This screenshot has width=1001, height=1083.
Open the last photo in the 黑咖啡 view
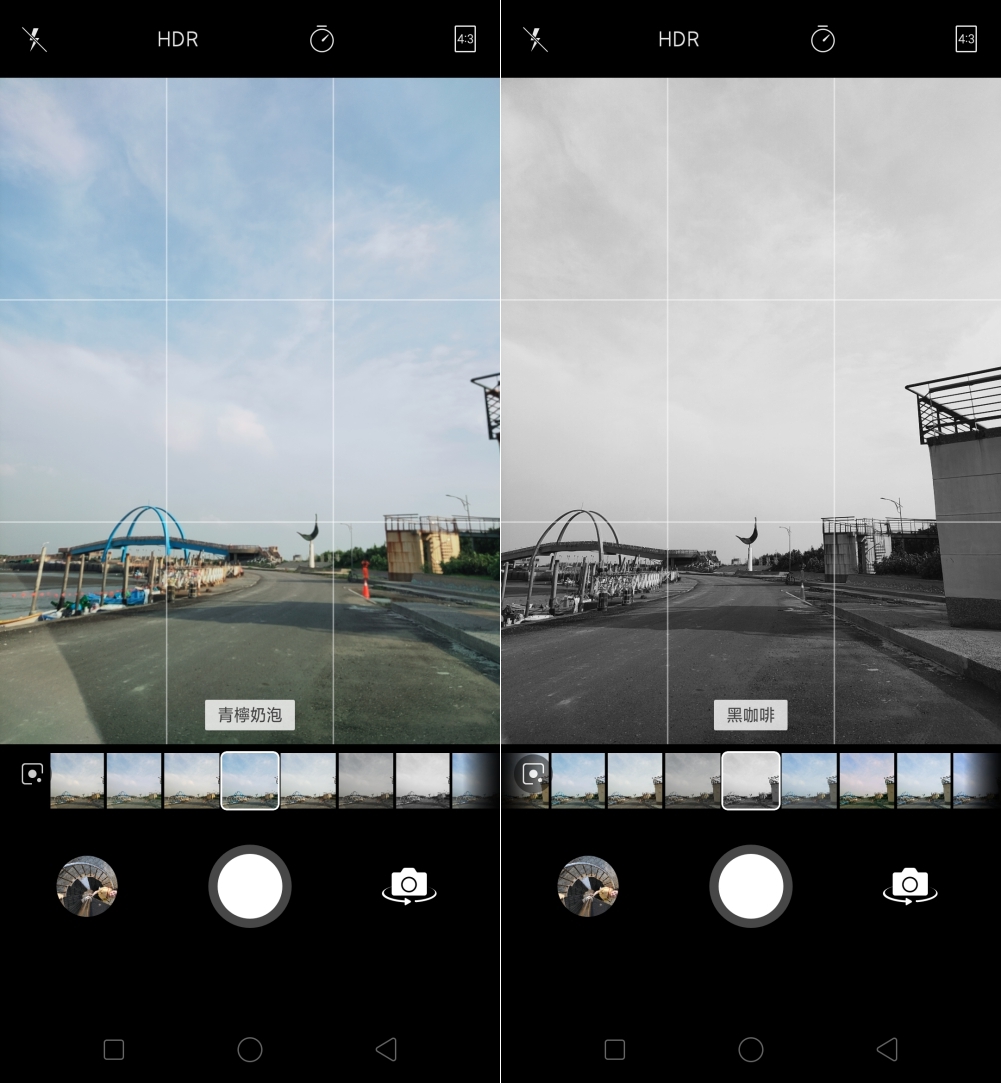[588, 886]
